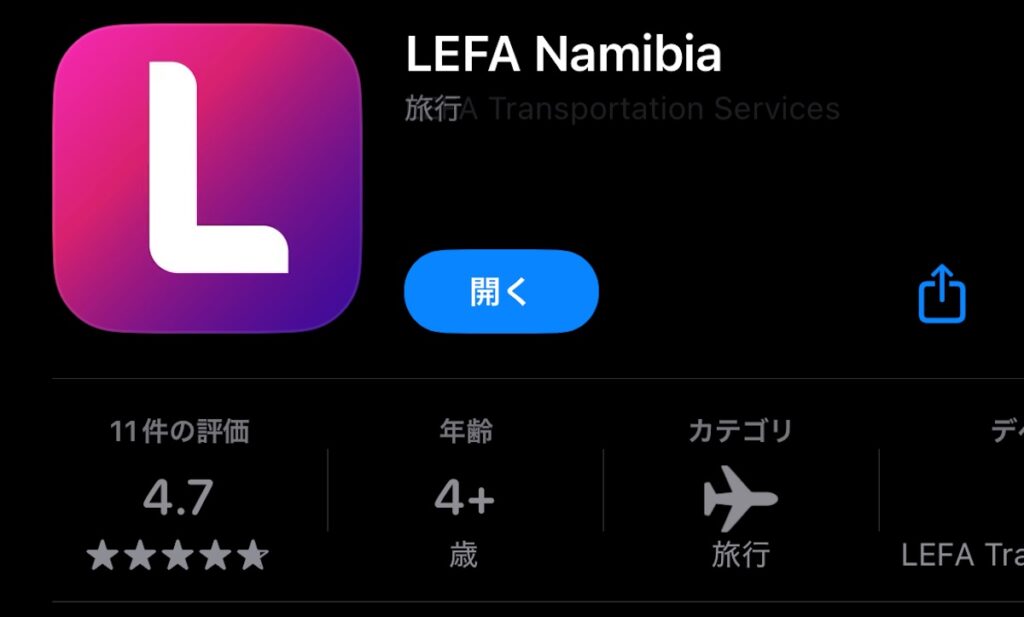Check the 4+ age rating details

point(465,497)
